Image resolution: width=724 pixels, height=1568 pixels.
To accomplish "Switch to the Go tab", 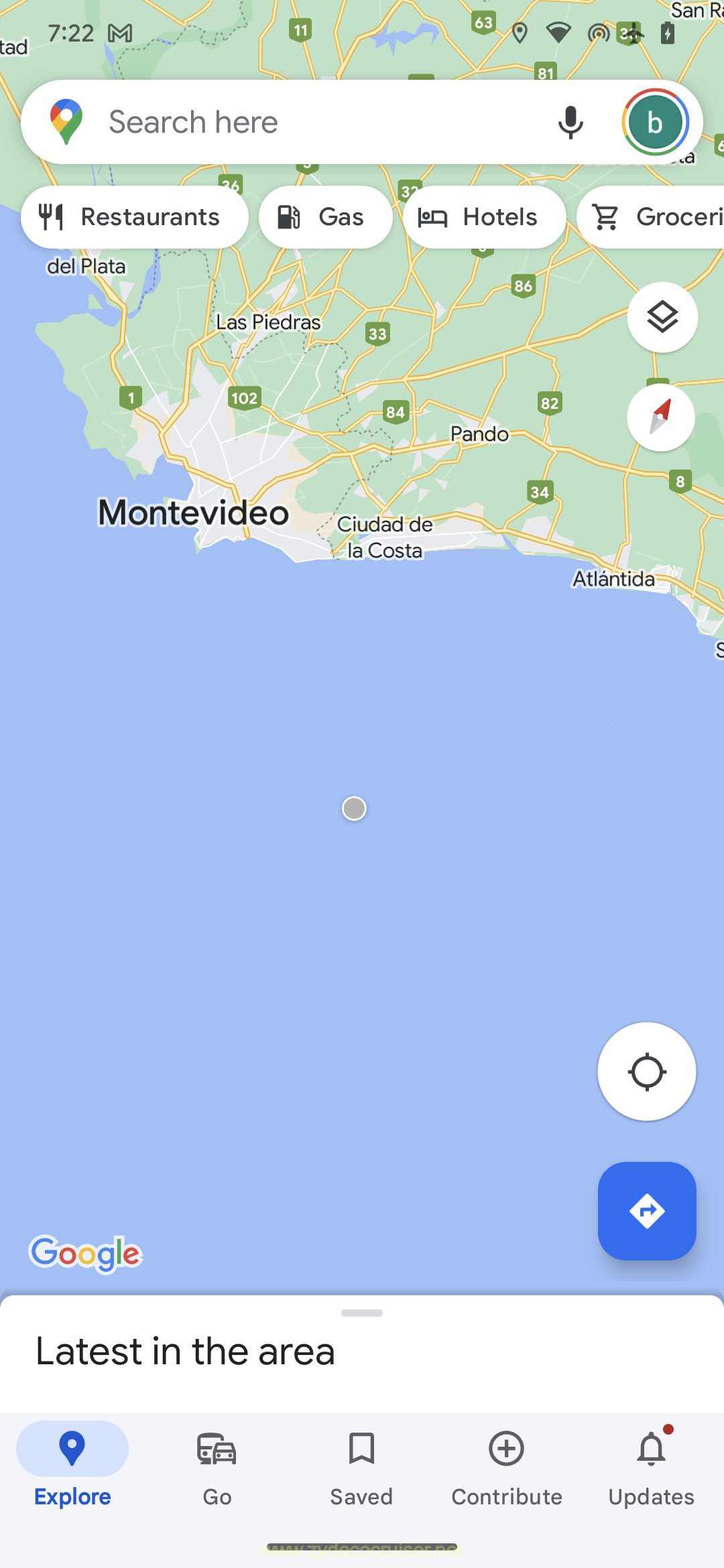I will [x=217, y=1464].
